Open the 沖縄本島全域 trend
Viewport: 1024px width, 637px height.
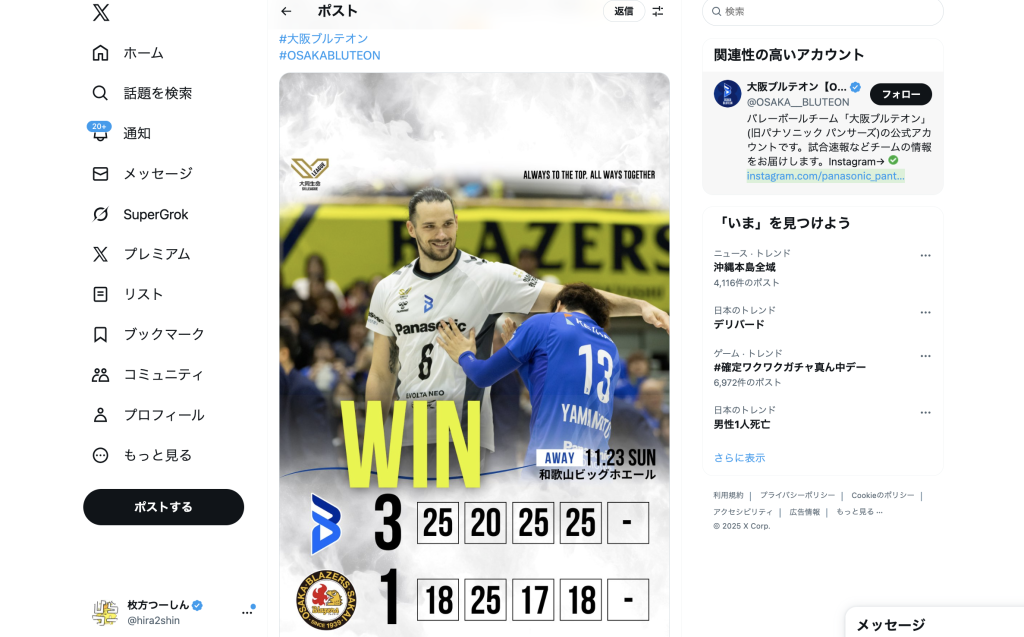[x=744, y=267]
